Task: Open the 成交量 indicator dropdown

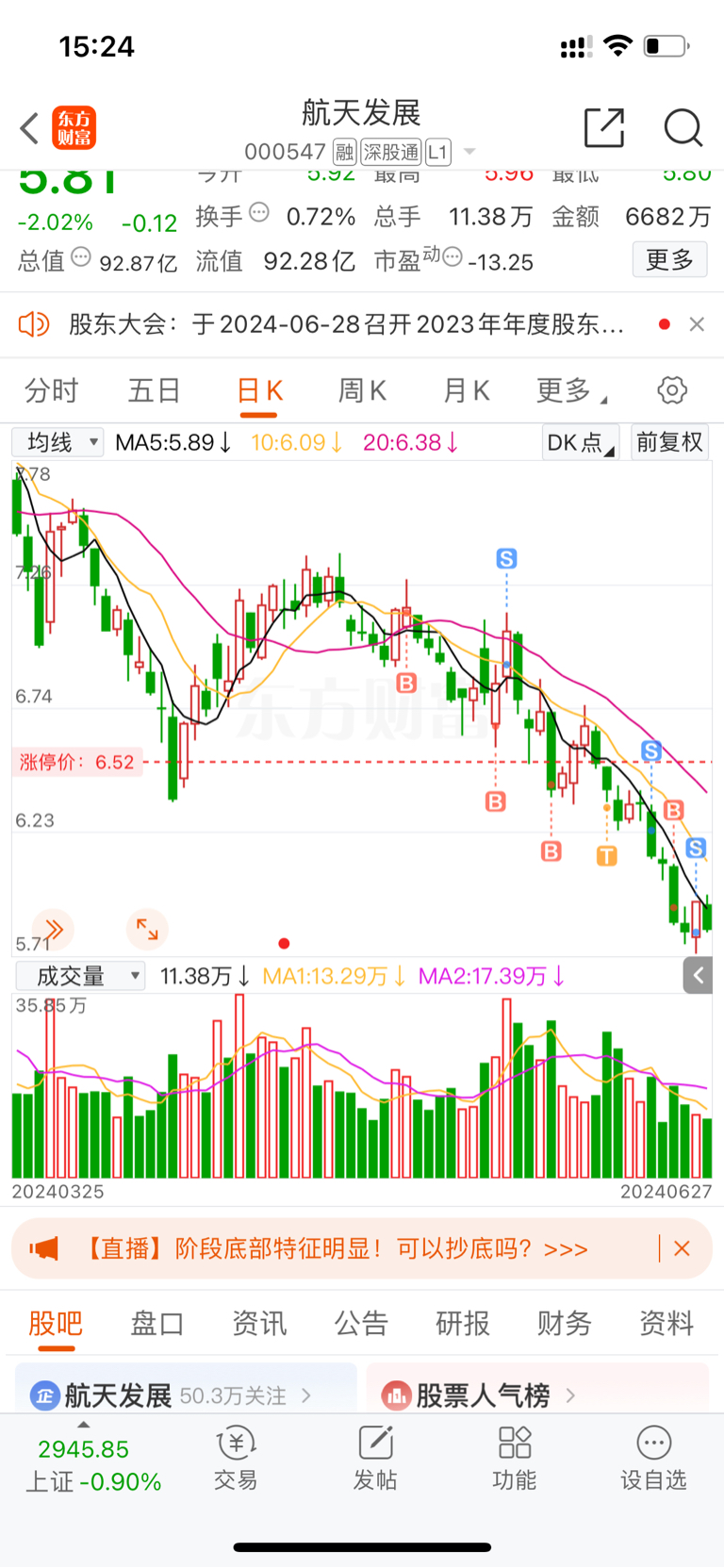Action: click(x=79, y=976)
